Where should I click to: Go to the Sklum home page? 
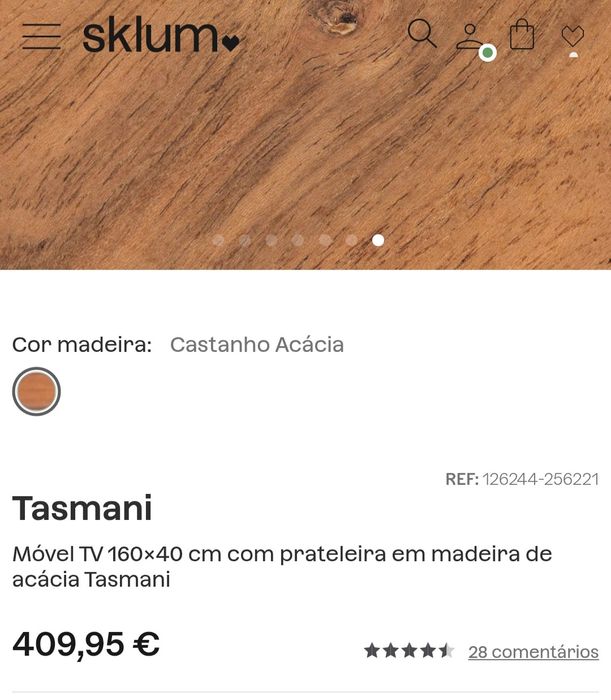click(x=160, y=36)
